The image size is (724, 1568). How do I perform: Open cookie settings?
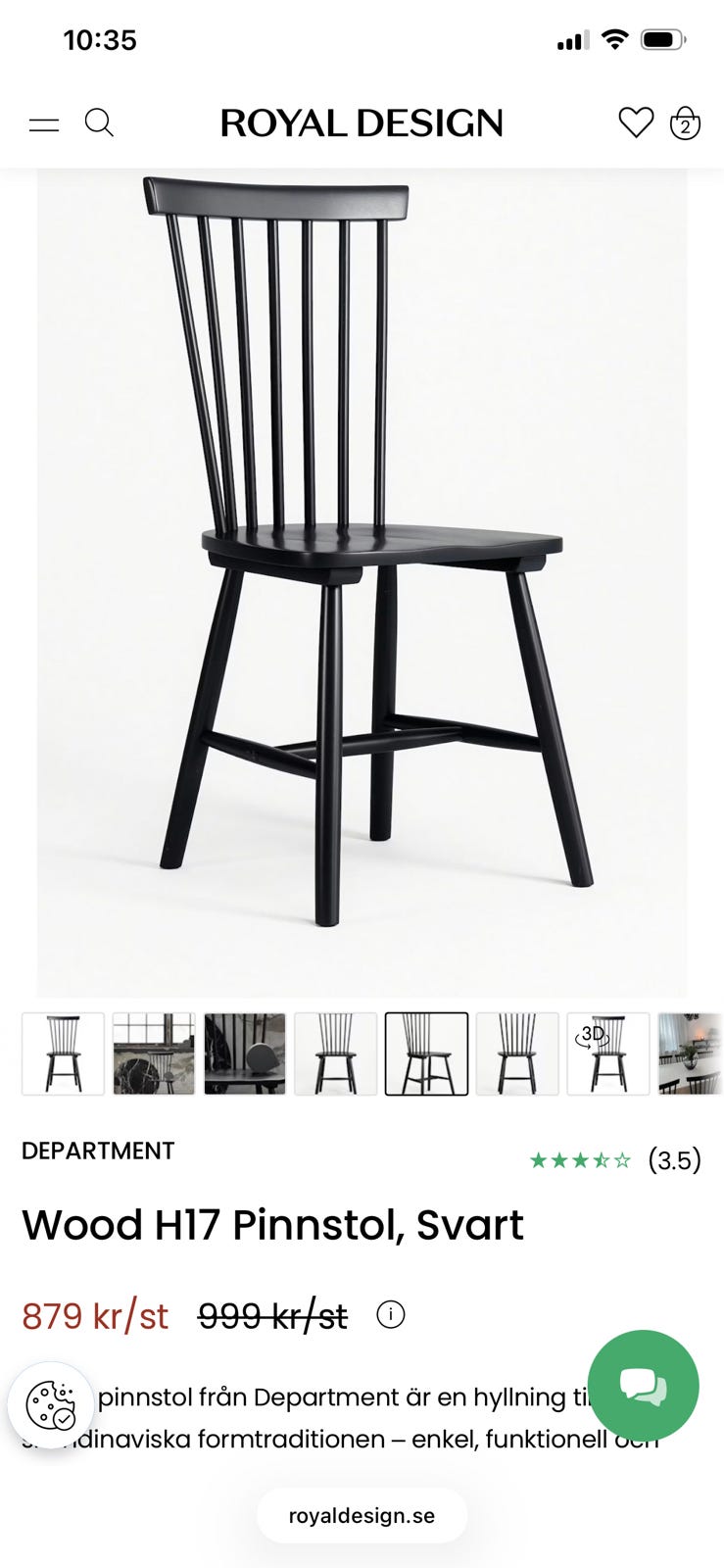[51, 1405]
